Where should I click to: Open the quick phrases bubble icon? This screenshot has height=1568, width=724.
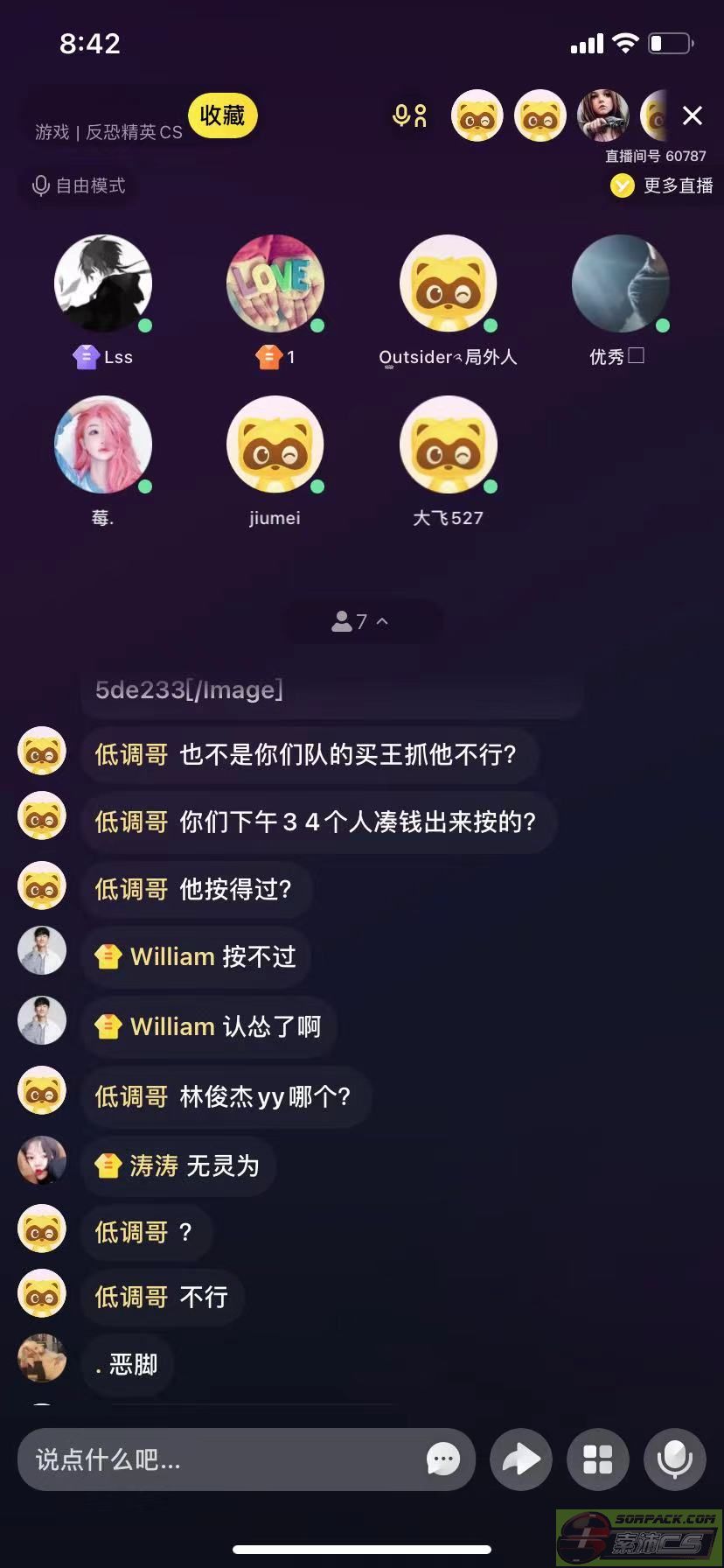(x=443, y=1459)
